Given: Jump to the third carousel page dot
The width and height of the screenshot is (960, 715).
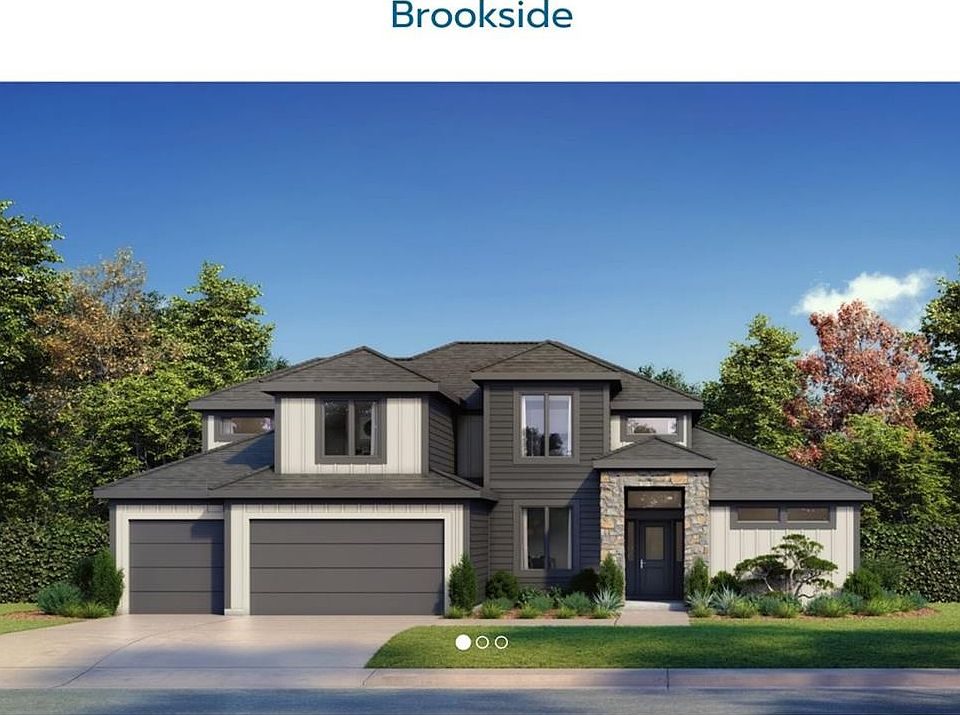Looking at the screenshot, I should coord(501,642).
